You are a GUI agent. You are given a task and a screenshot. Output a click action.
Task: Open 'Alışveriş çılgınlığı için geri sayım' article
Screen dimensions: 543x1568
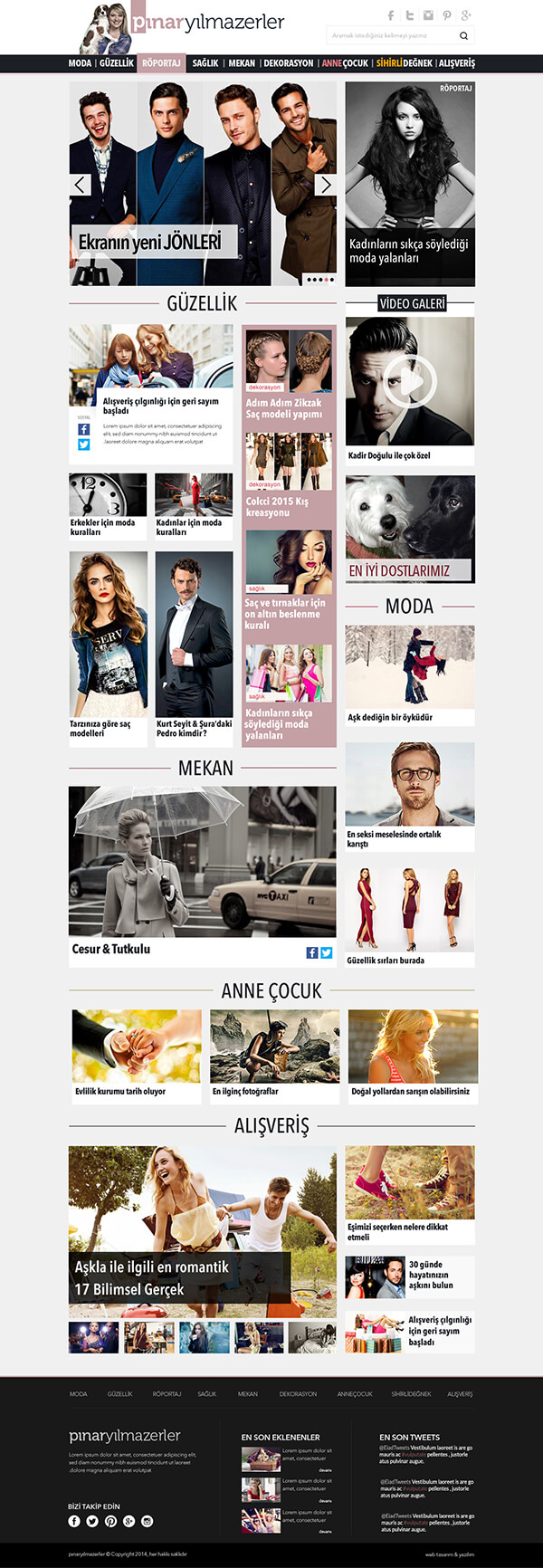click(x=160, y=406)
